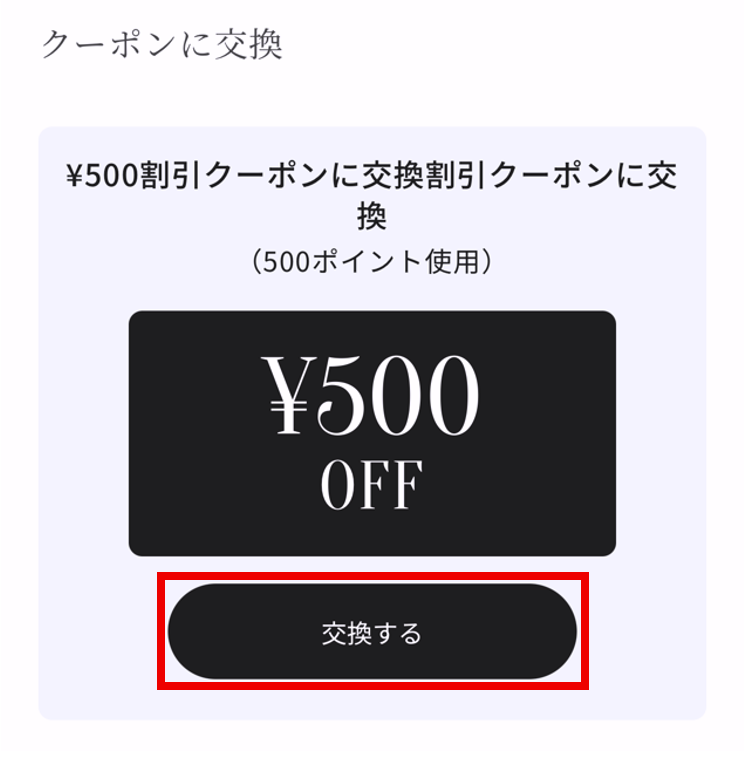Tap the 交換する button for the ¥500 coupon
This screenshot has height=773, width=744.
pyautogui.click(x=372, y=632)
